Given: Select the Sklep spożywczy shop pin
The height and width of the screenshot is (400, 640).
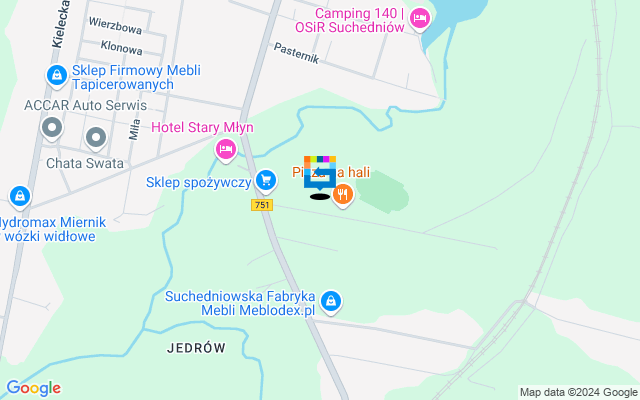Looking at the screenshot, I should [x=265, y=180].
